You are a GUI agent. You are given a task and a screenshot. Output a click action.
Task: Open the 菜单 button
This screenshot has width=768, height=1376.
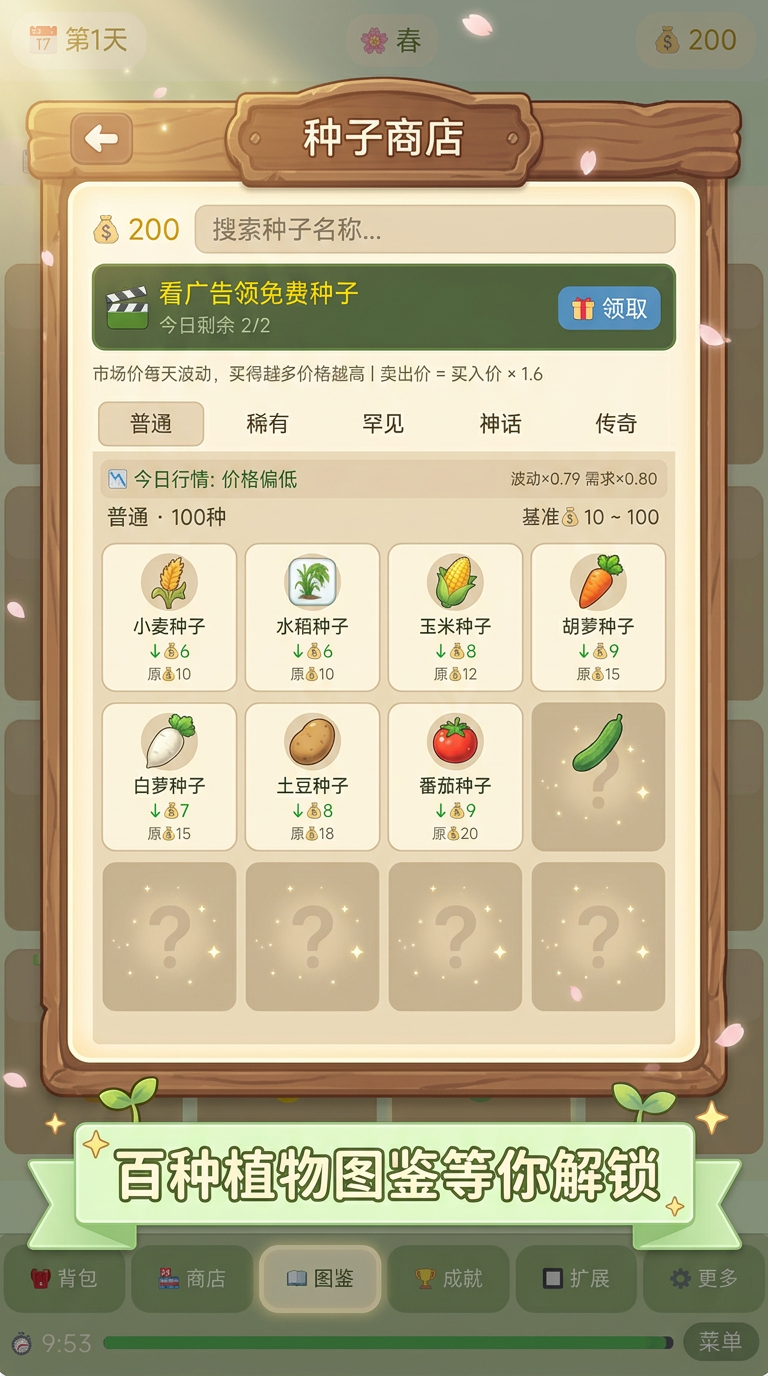click(720, 1342)
